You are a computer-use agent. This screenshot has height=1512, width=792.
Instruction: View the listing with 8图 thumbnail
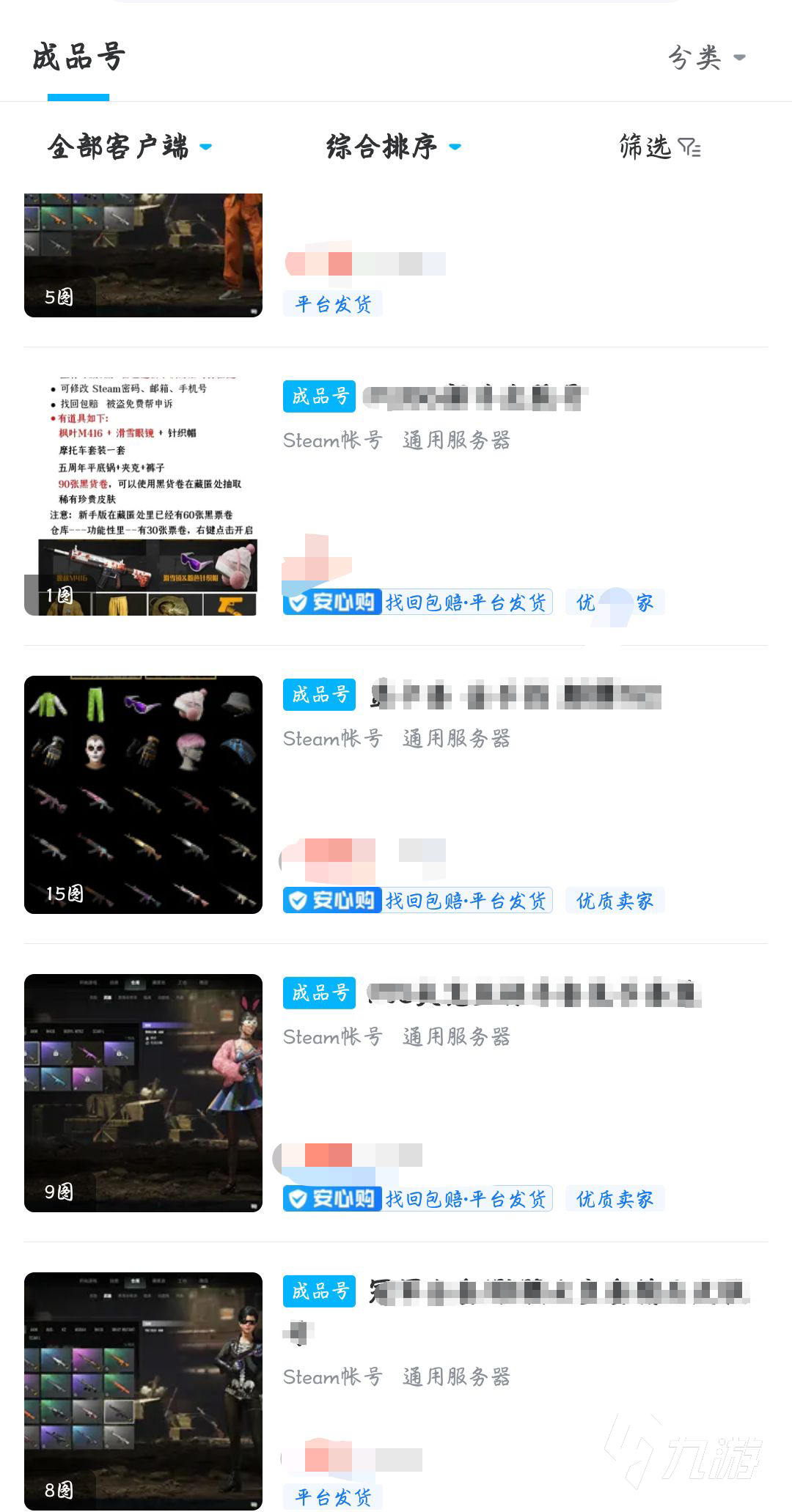click(143, 1390)
